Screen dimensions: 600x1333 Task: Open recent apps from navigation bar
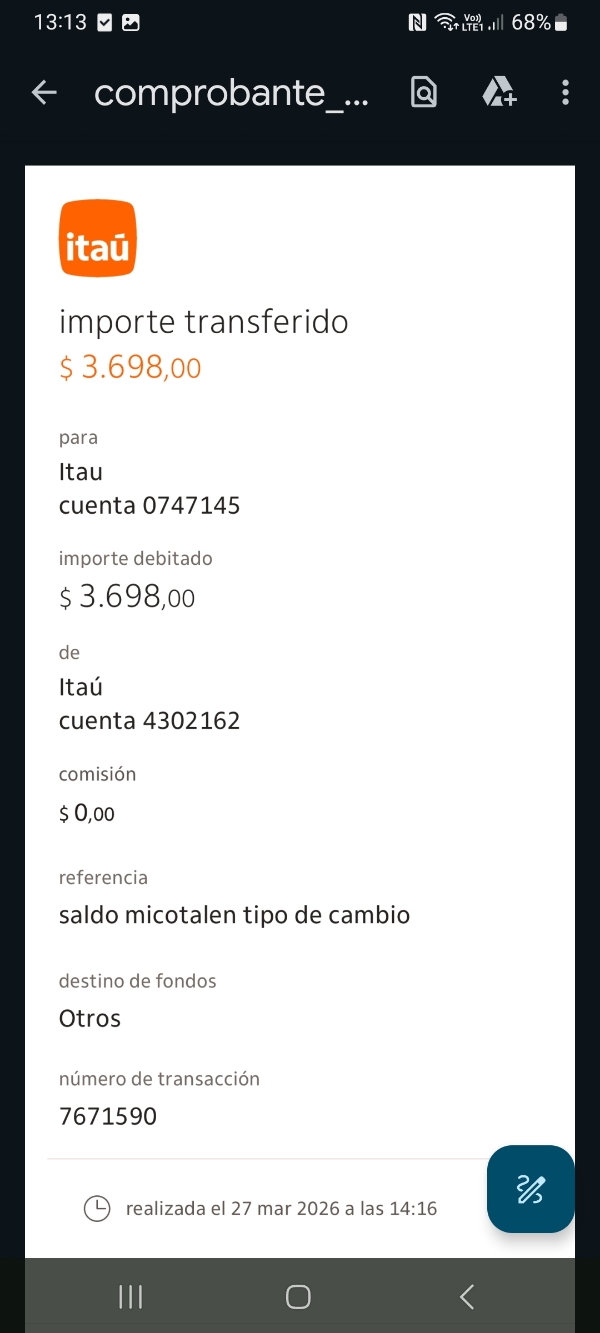coord(131,1297)
